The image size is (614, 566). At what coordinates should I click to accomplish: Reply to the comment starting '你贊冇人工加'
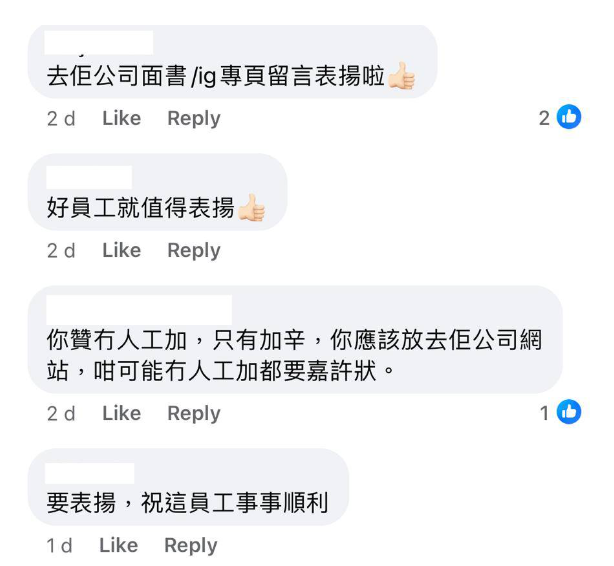click(194, 413)
